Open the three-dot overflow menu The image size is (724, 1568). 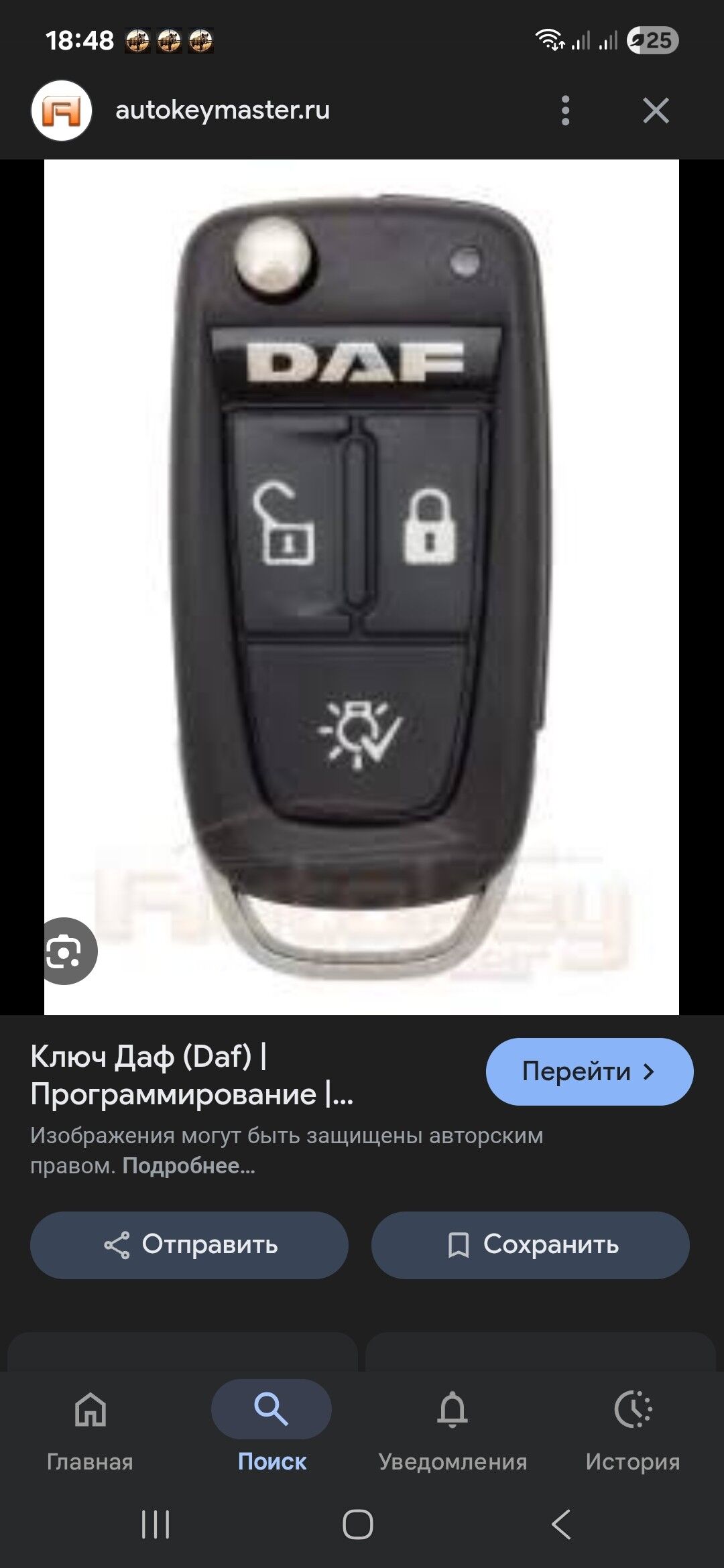click(x=565, y=111)
